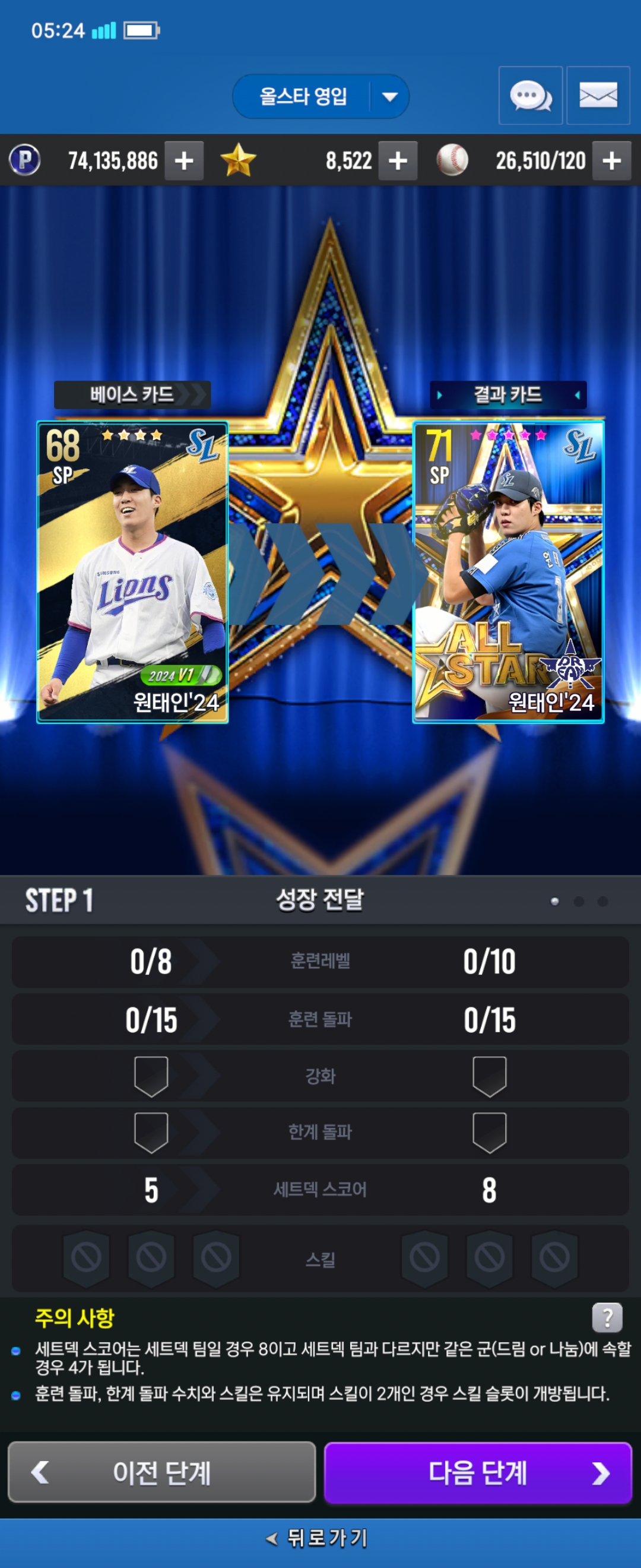
Task: Add more P points with plus button
Action: (183, 162)
